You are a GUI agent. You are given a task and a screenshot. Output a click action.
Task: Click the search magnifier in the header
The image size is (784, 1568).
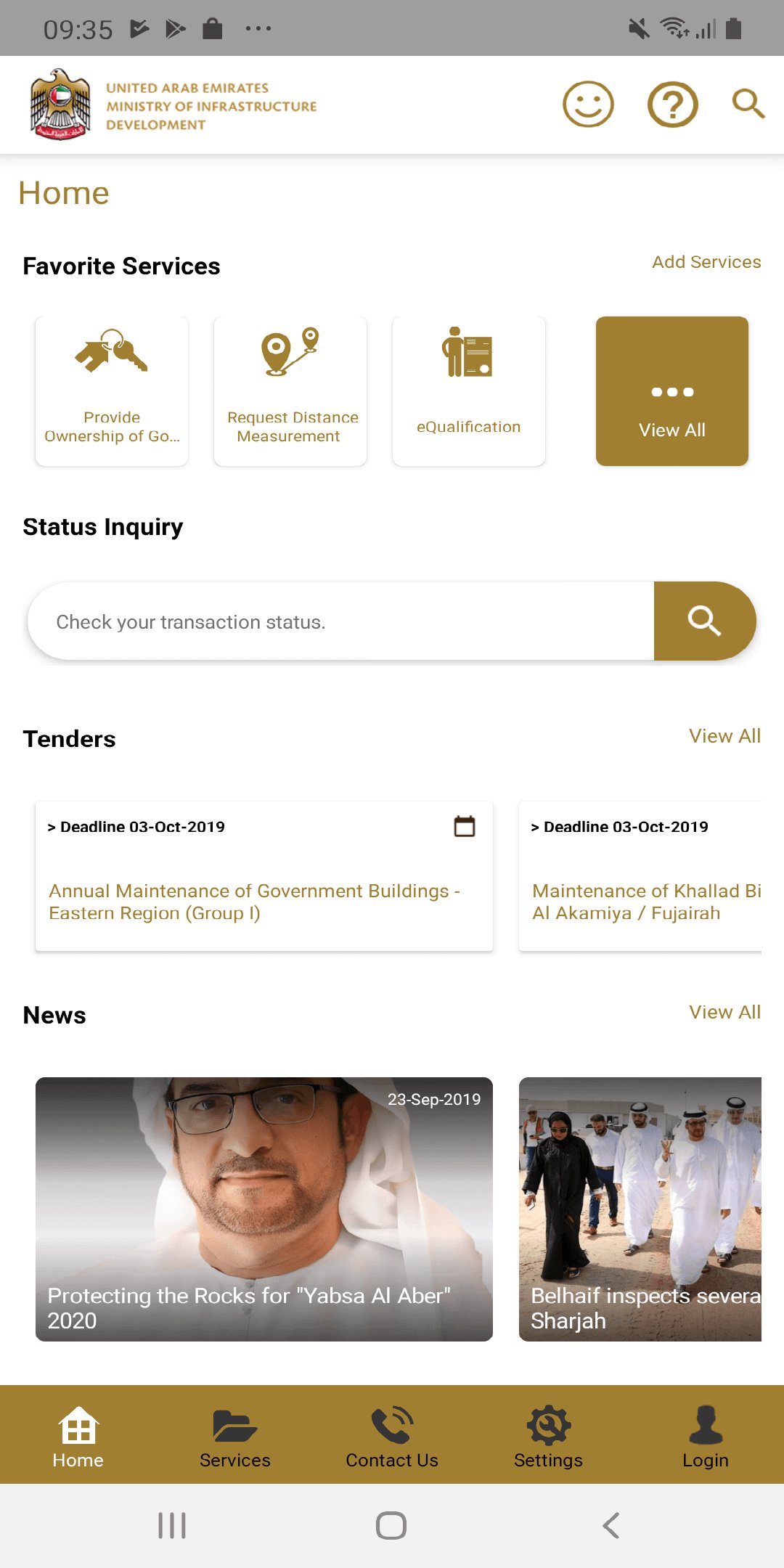(748, 105)
